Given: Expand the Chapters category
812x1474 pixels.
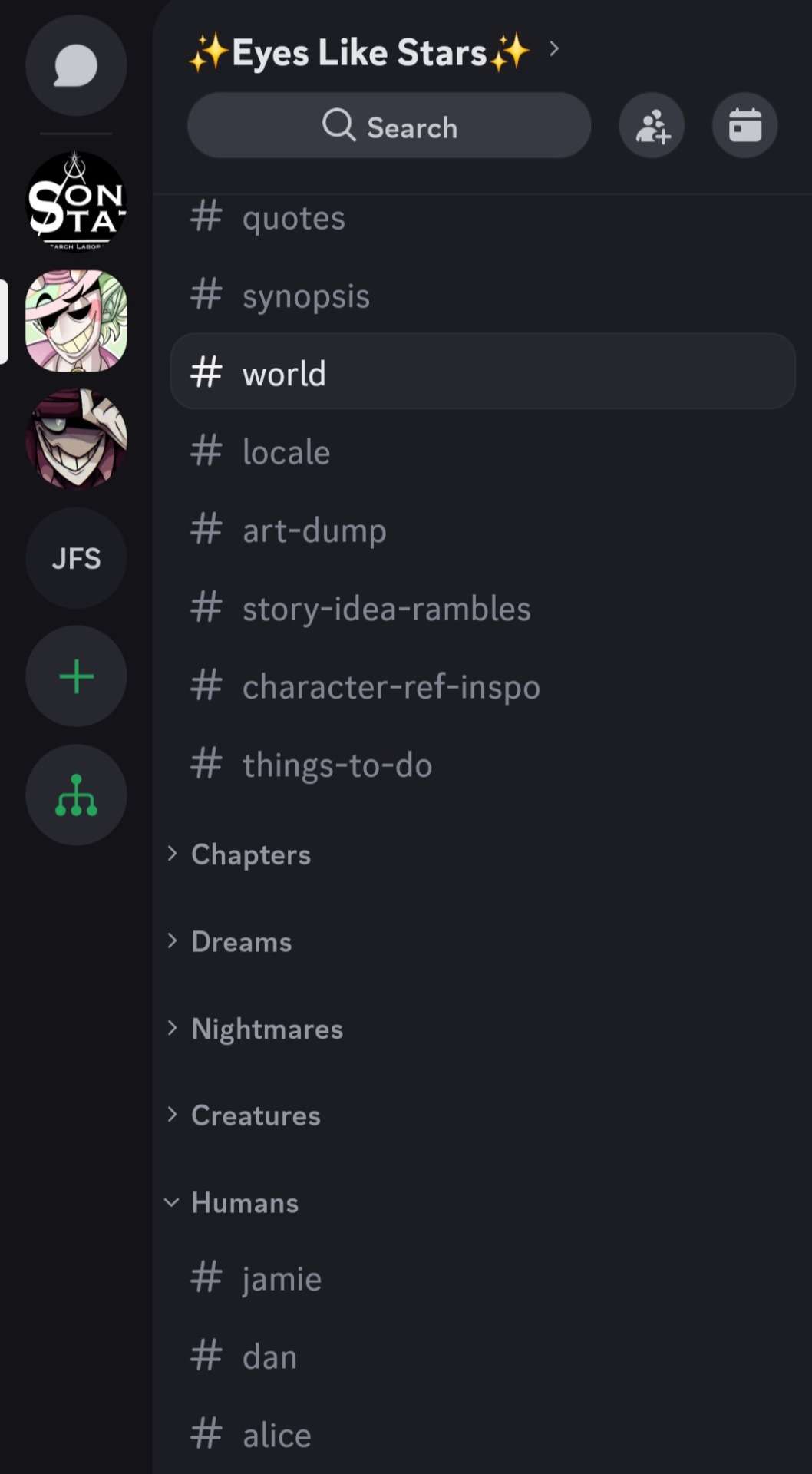Looking at the screenshot, I should [x=250, y=854].
